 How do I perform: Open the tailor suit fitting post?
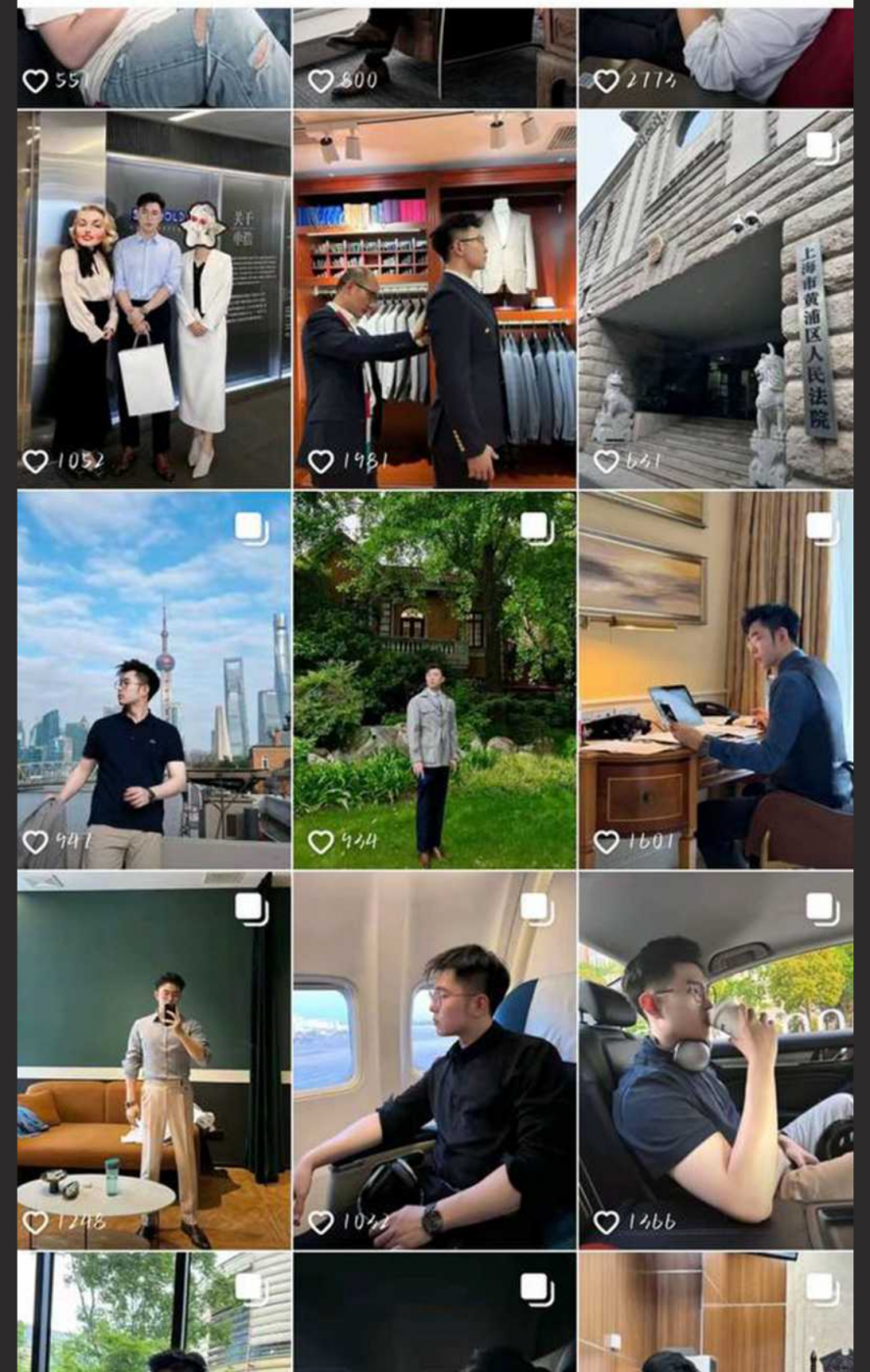coord(434,299)
